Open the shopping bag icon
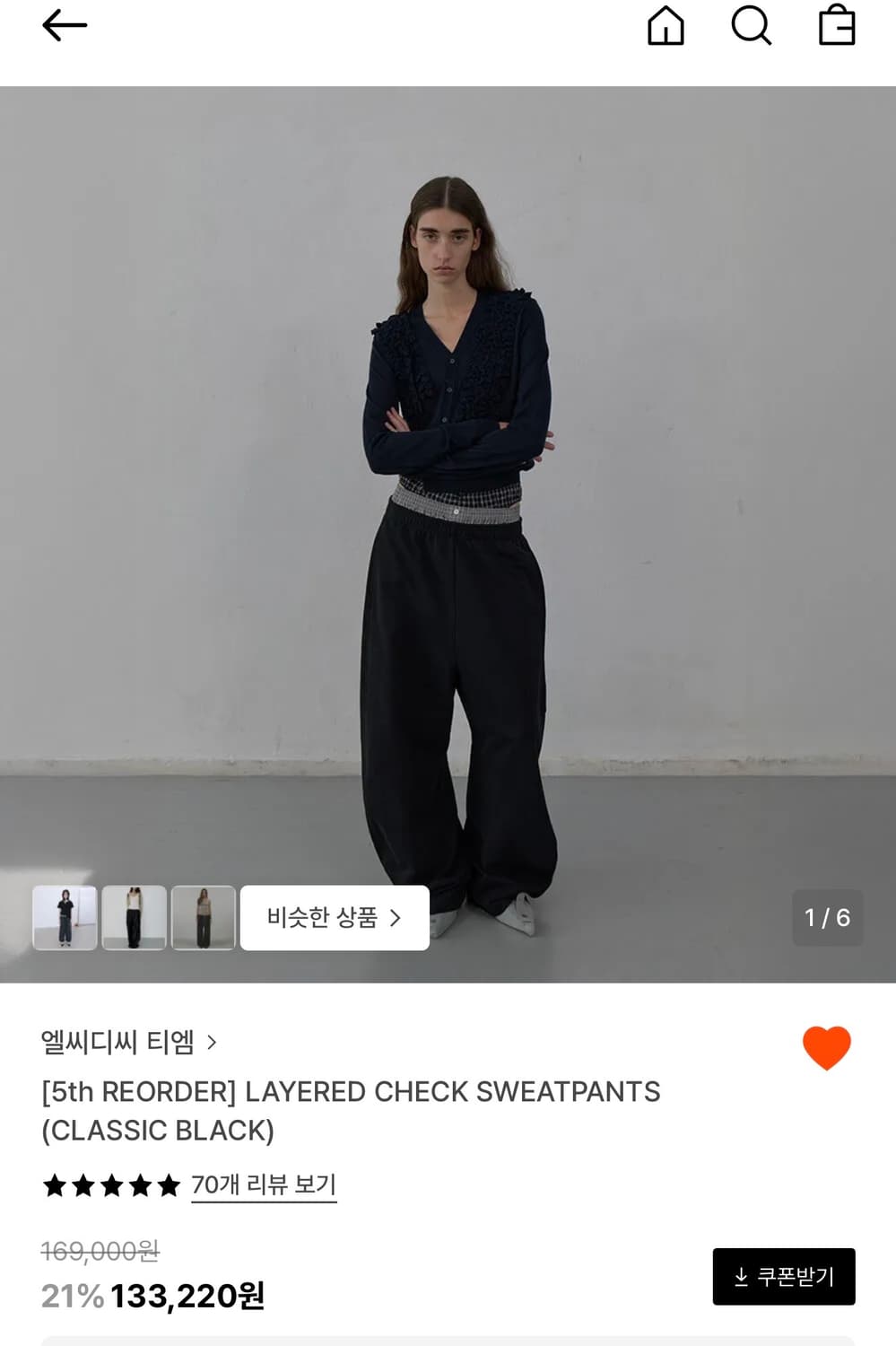The height and width of the screenshot is (1346, 896). [x=839, y=25]
